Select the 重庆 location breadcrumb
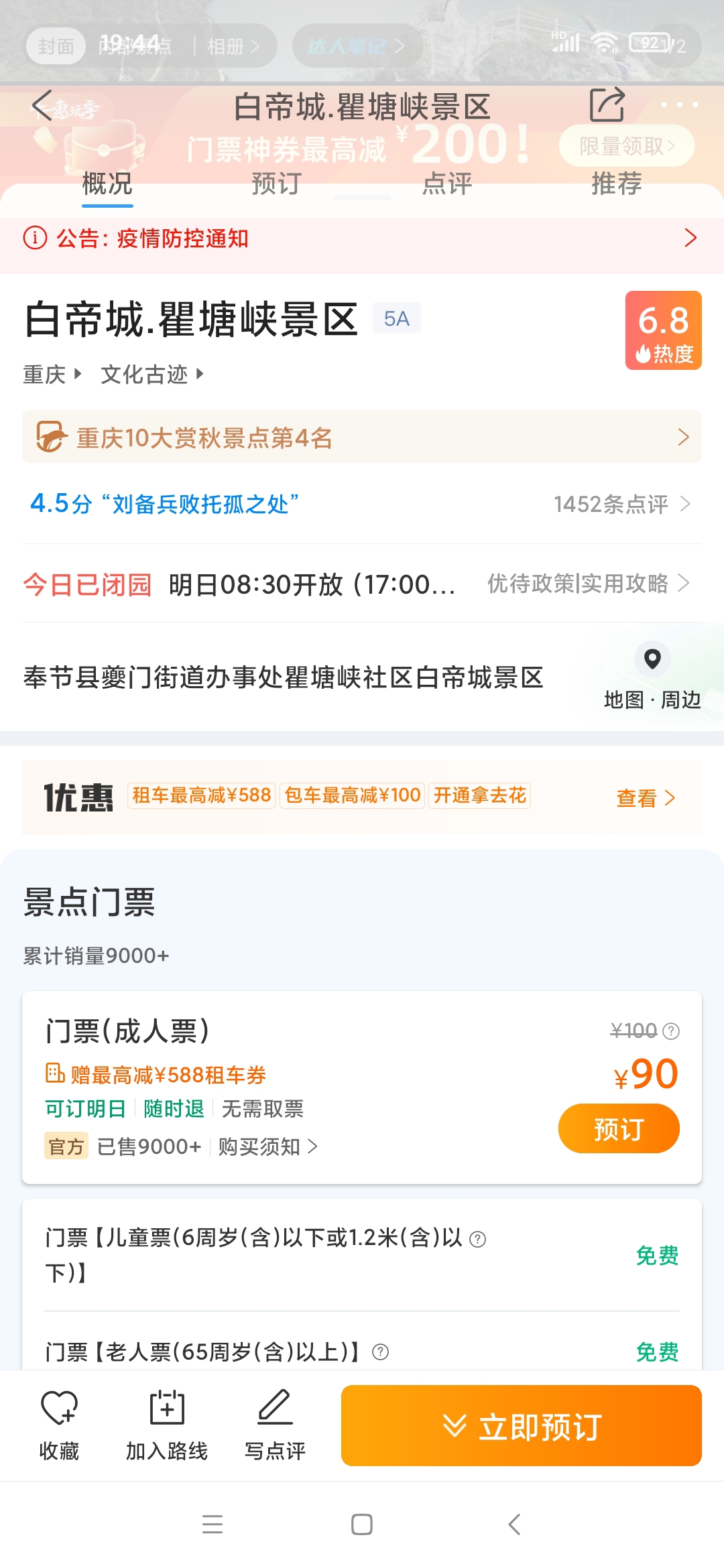The image size is (724, 1568). click(51, 375)
